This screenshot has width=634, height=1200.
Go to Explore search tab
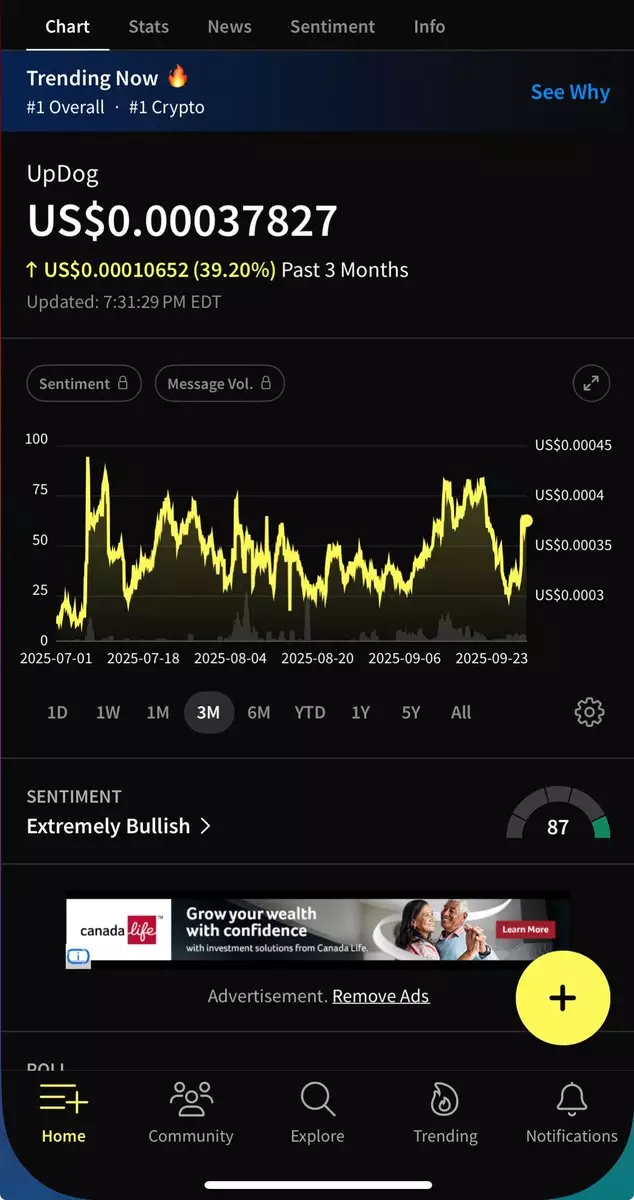[x=317, y=1113]
